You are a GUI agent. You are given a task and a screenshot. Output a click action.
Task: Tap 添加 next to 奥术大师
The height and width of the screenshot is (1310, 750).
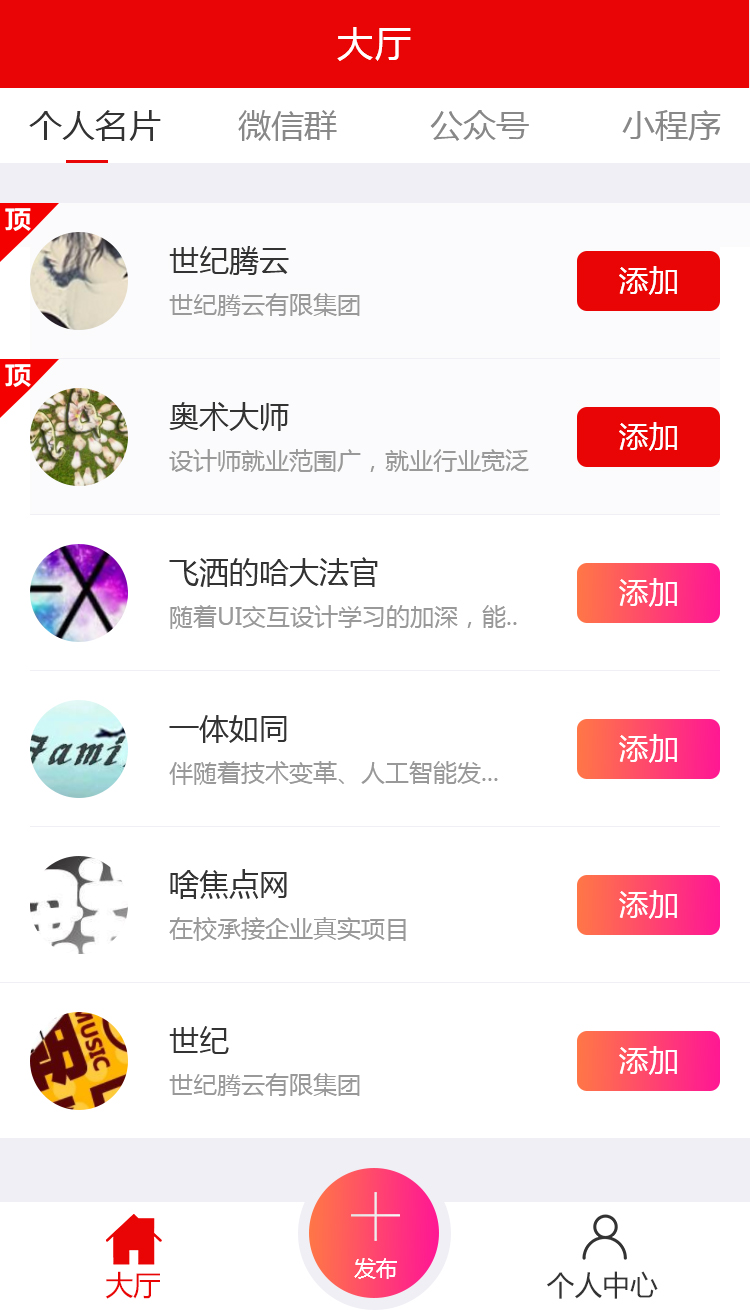point(648,437)
